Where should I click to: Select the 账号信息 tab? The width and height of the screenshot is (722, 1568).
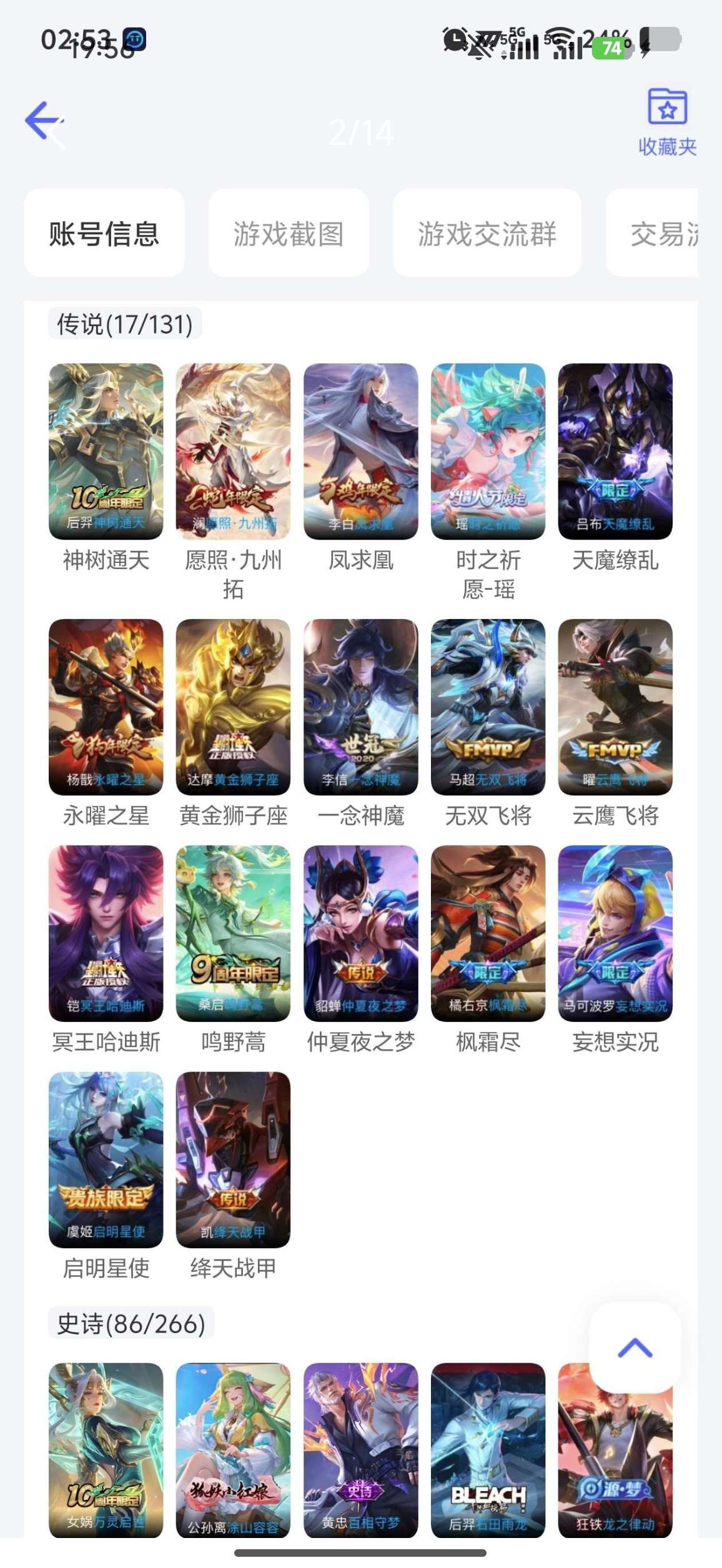tap(104, 234)
